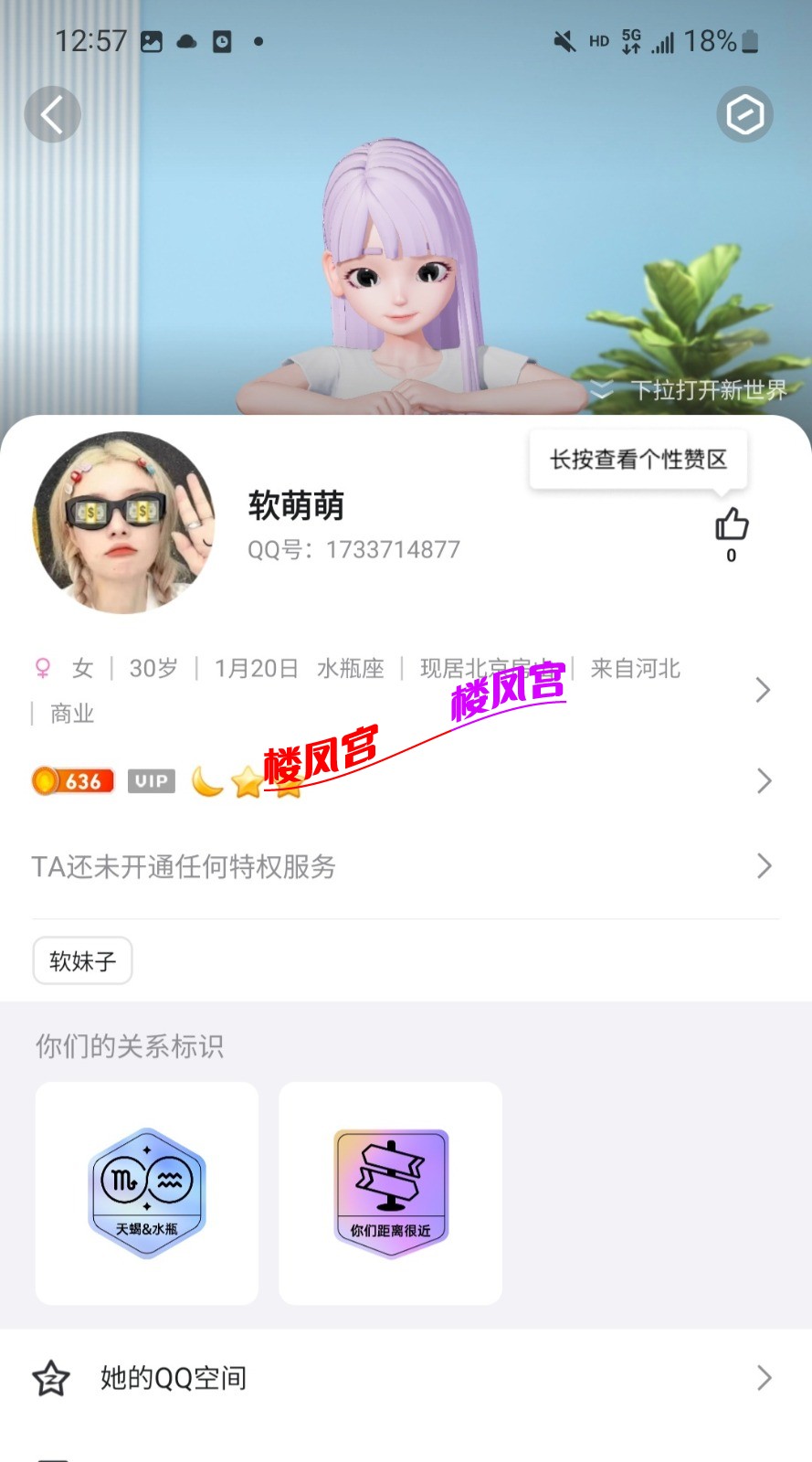Tap the yellow moon level icon

(x=206, y=780)
